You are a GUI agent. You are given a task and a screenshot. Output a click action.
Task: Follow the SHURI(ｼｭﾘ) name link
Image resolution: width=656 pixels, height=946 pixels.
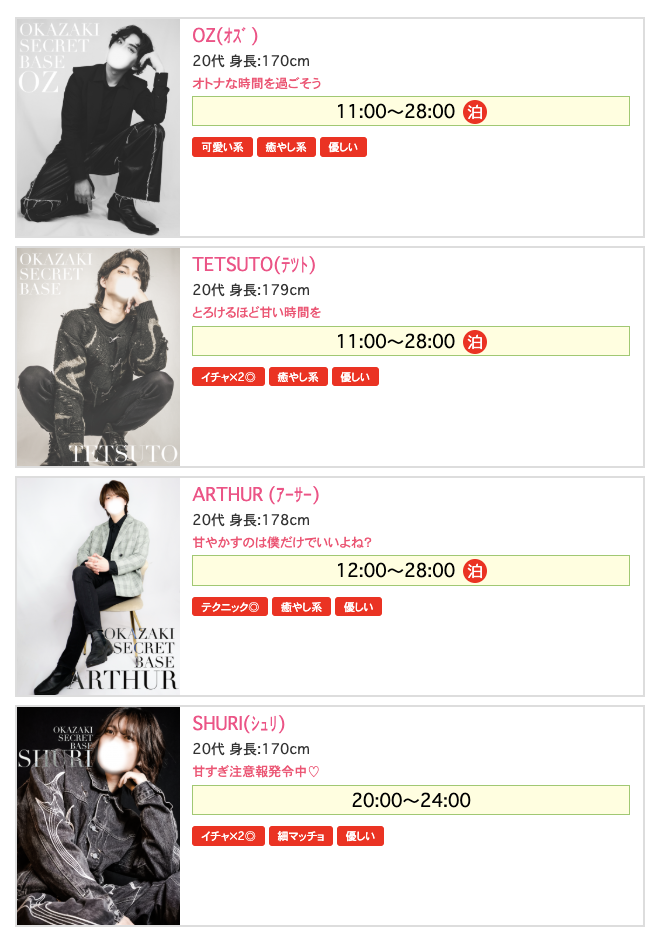238,724
